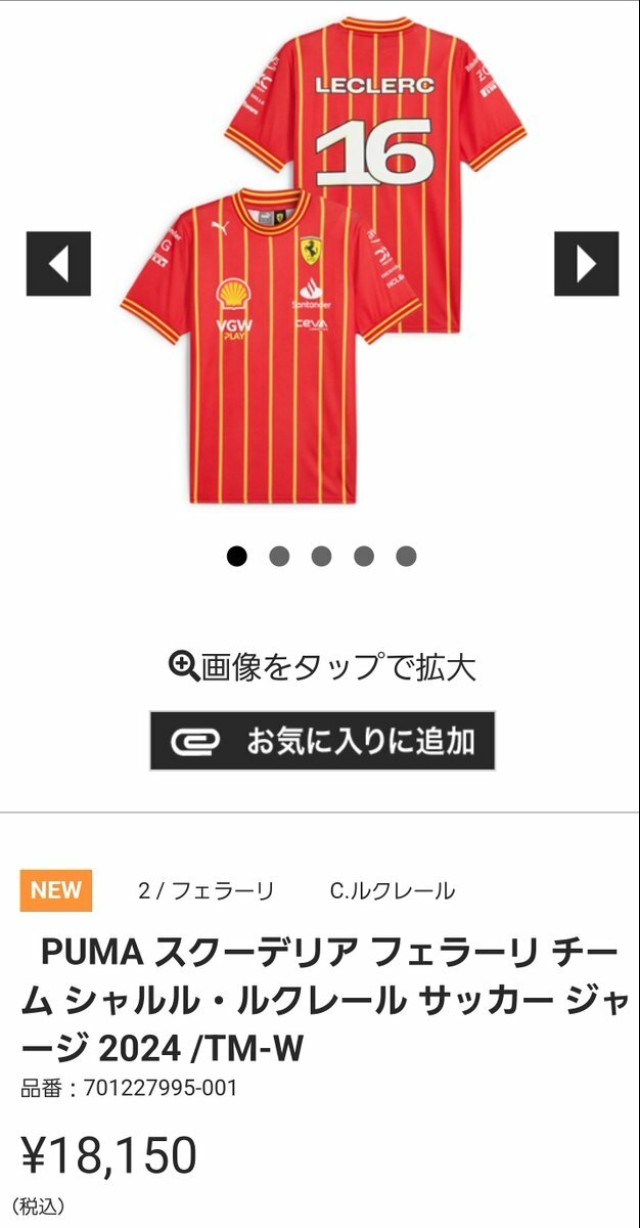Image resolution: width=640 pixels, height=1228 pixels.
Task: Show the previous product image
Action: click(58, 264)
